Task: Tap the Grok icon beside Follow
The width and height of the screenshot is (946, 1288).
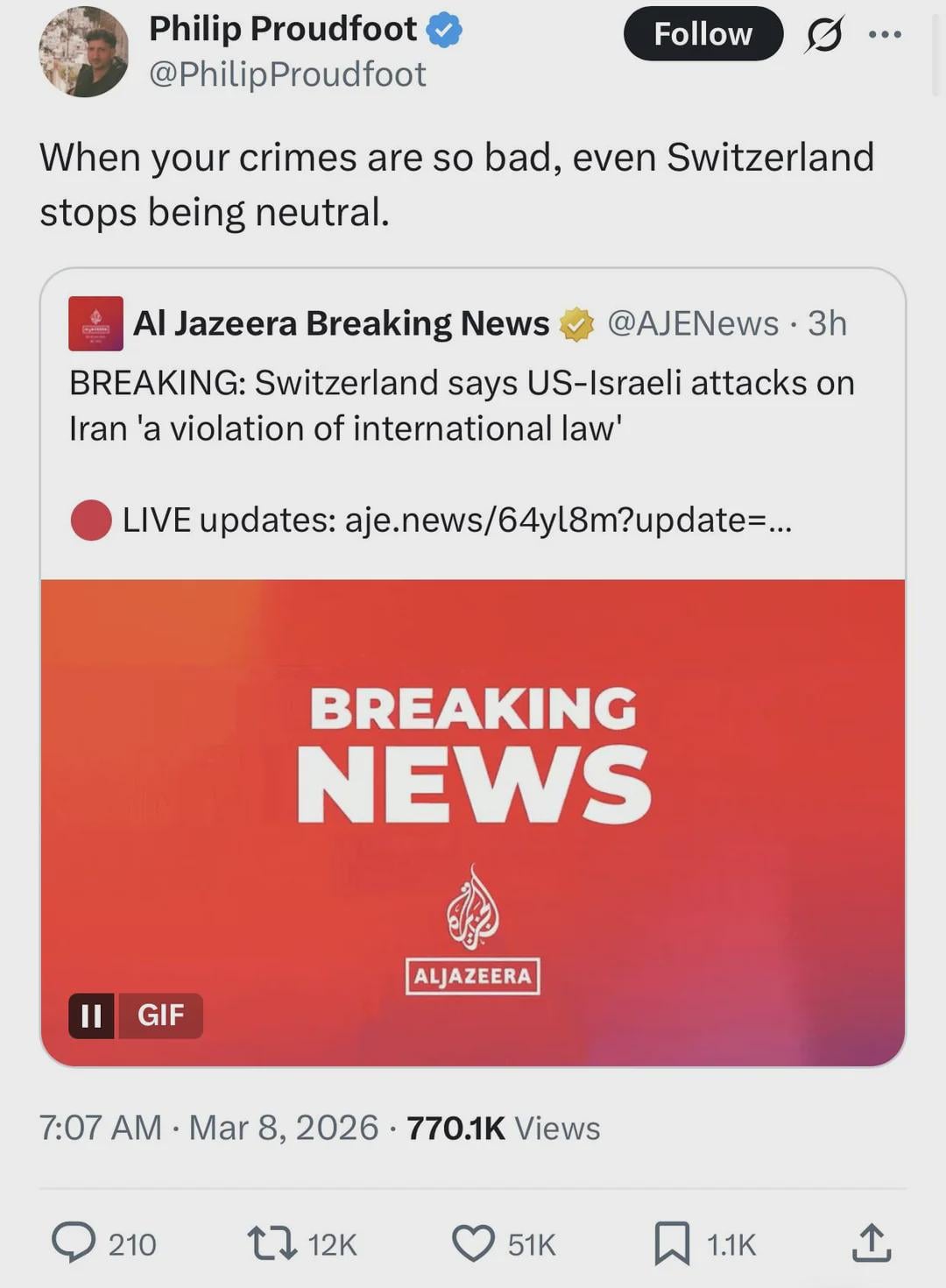Action: click(x=823, y=35)
